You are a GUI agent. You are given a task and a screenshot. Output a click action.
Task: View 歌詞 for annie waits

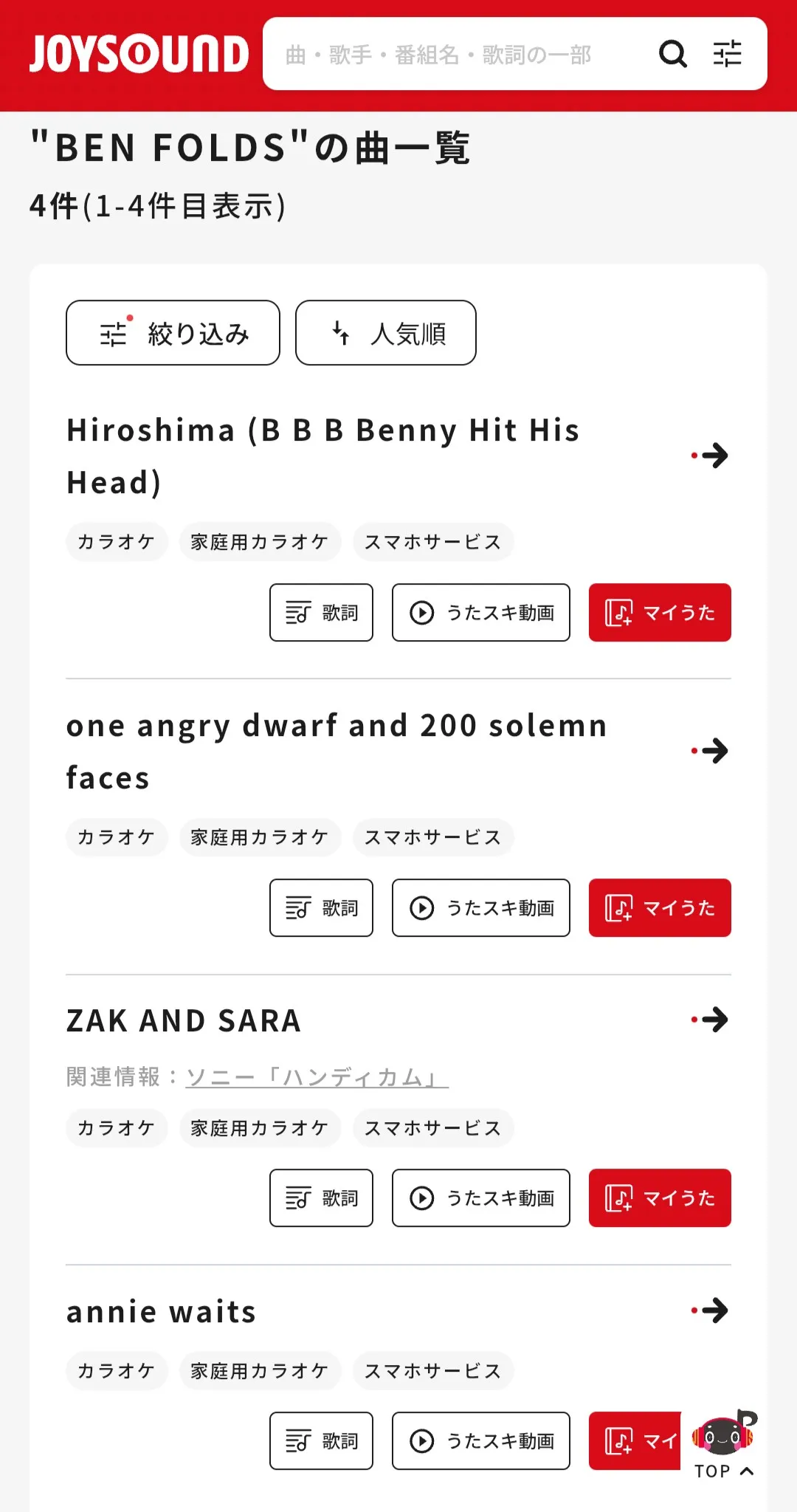pyautogui.click(x=321, y=1441)
